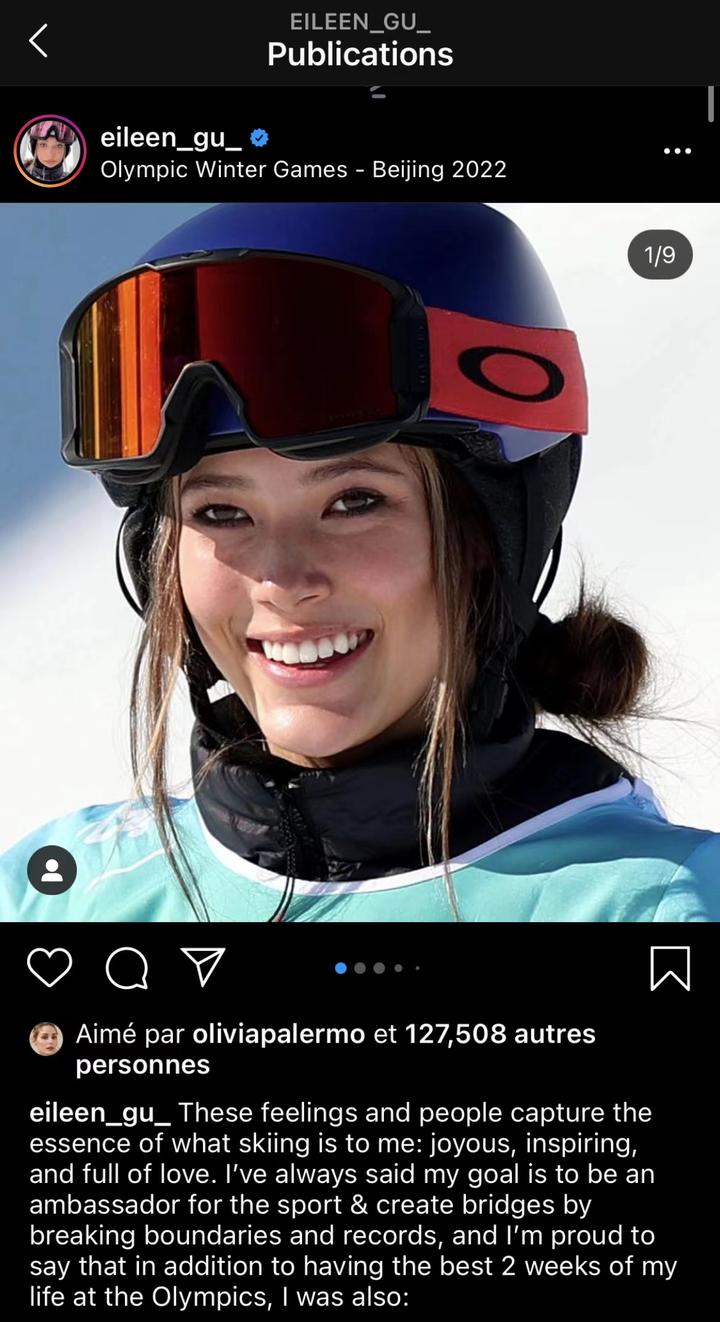Open comments with the speech bubble icon
The height and width of the screenshot is (1322, 720).
tap(126, 968)
